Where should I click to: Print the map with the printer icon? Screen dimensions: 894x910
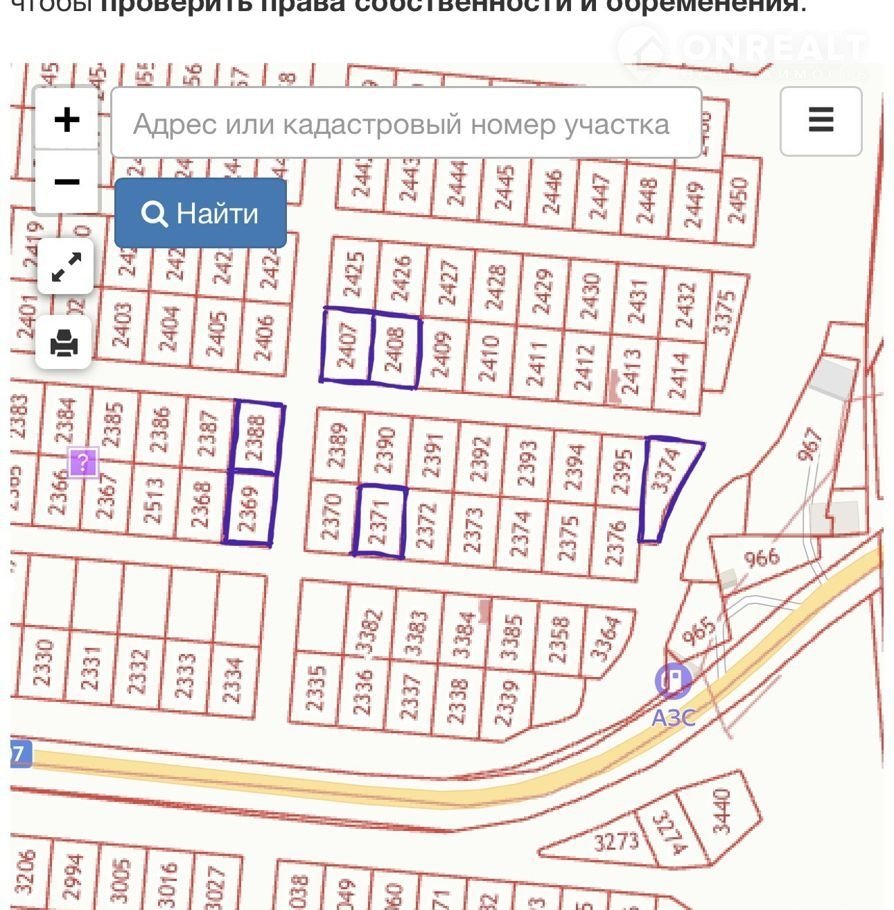(66, 342)
